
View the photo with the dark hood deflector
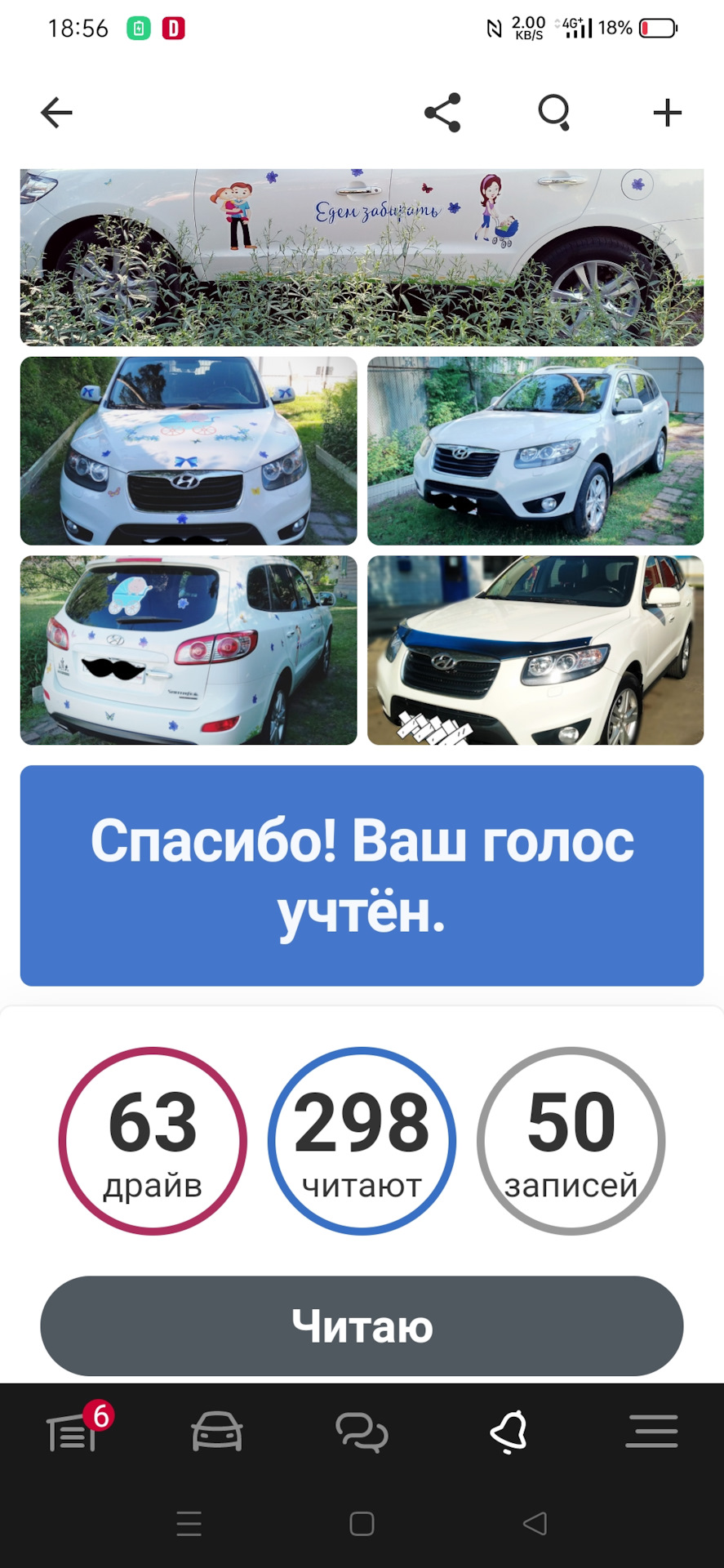pos(535,650)
